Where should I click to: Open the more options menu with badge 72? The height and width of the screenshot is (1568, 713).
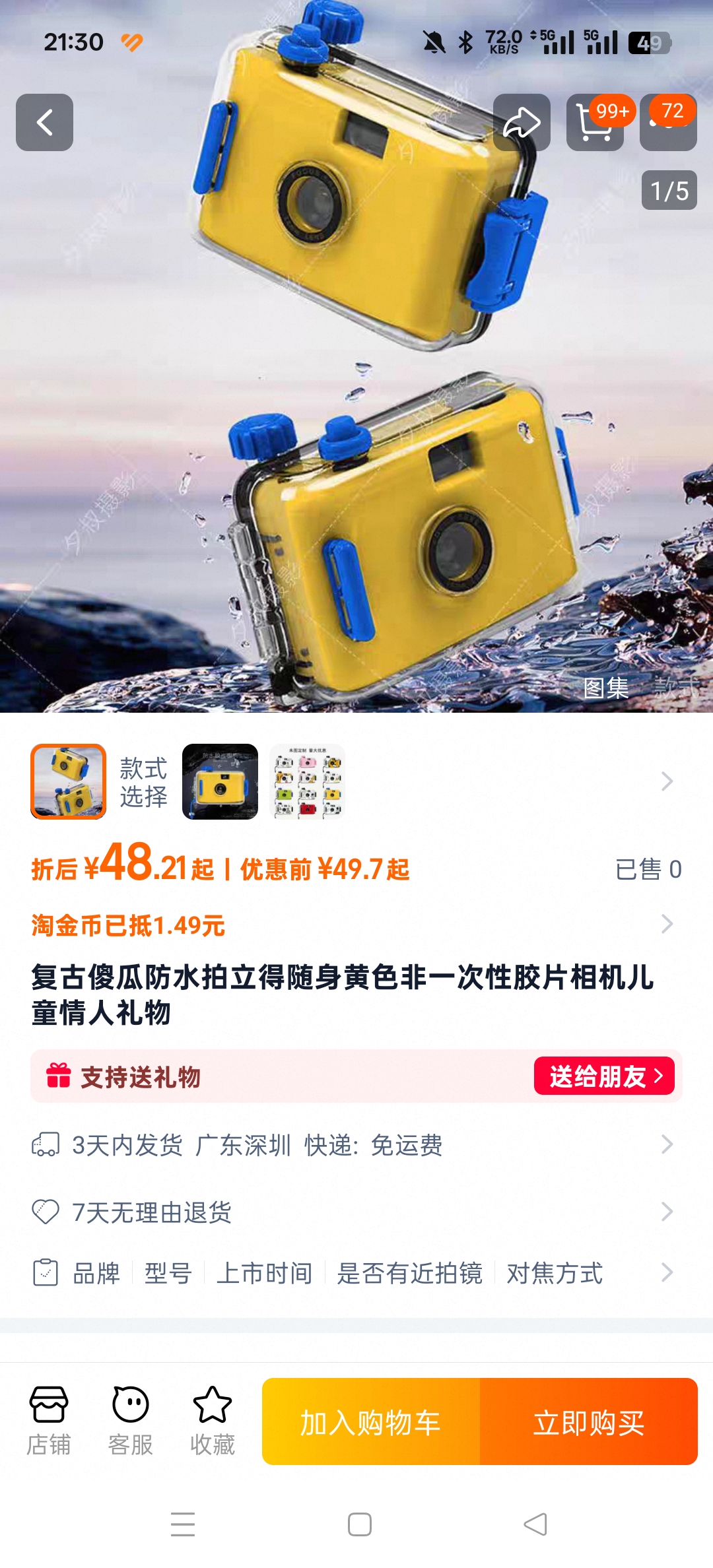668,122
